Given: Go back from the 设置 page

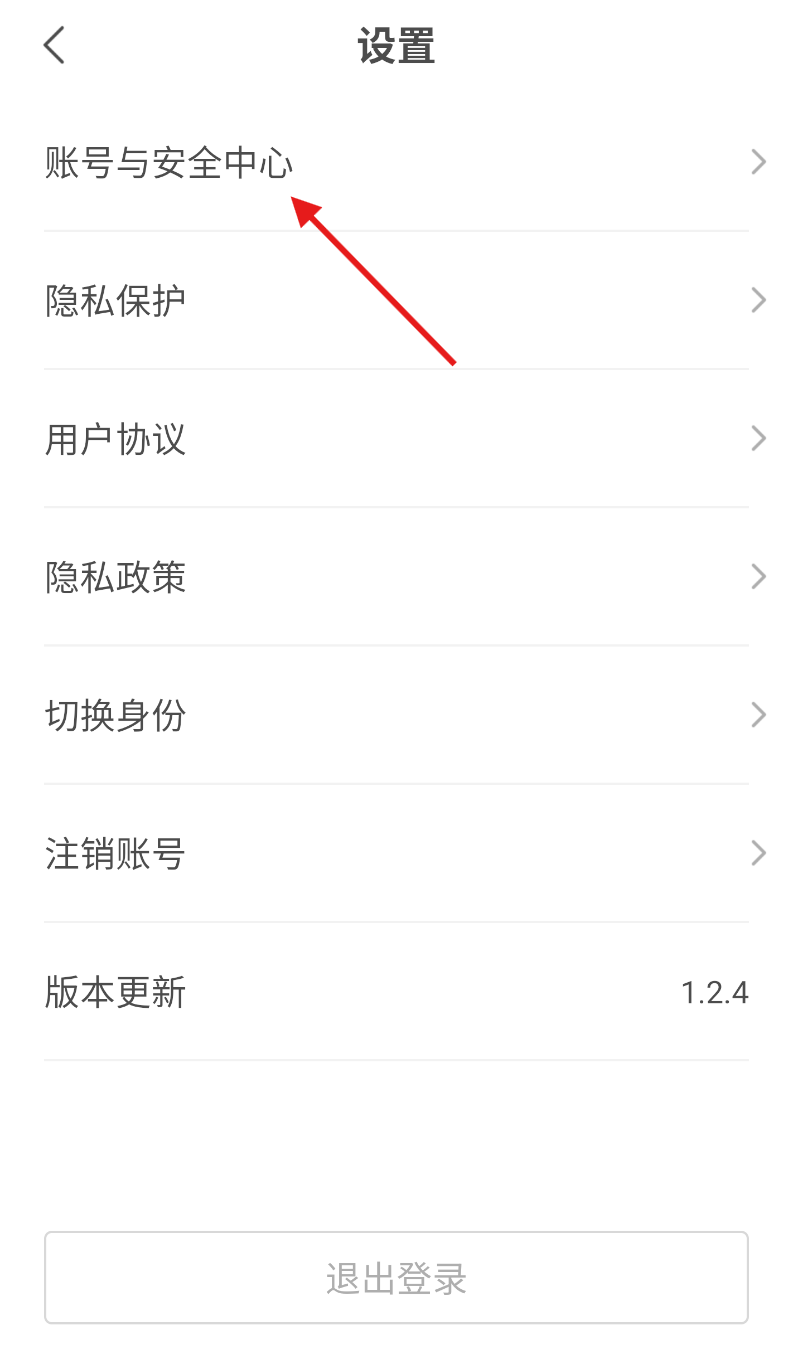Looking at the screenshot, I should tap(54, 46).
